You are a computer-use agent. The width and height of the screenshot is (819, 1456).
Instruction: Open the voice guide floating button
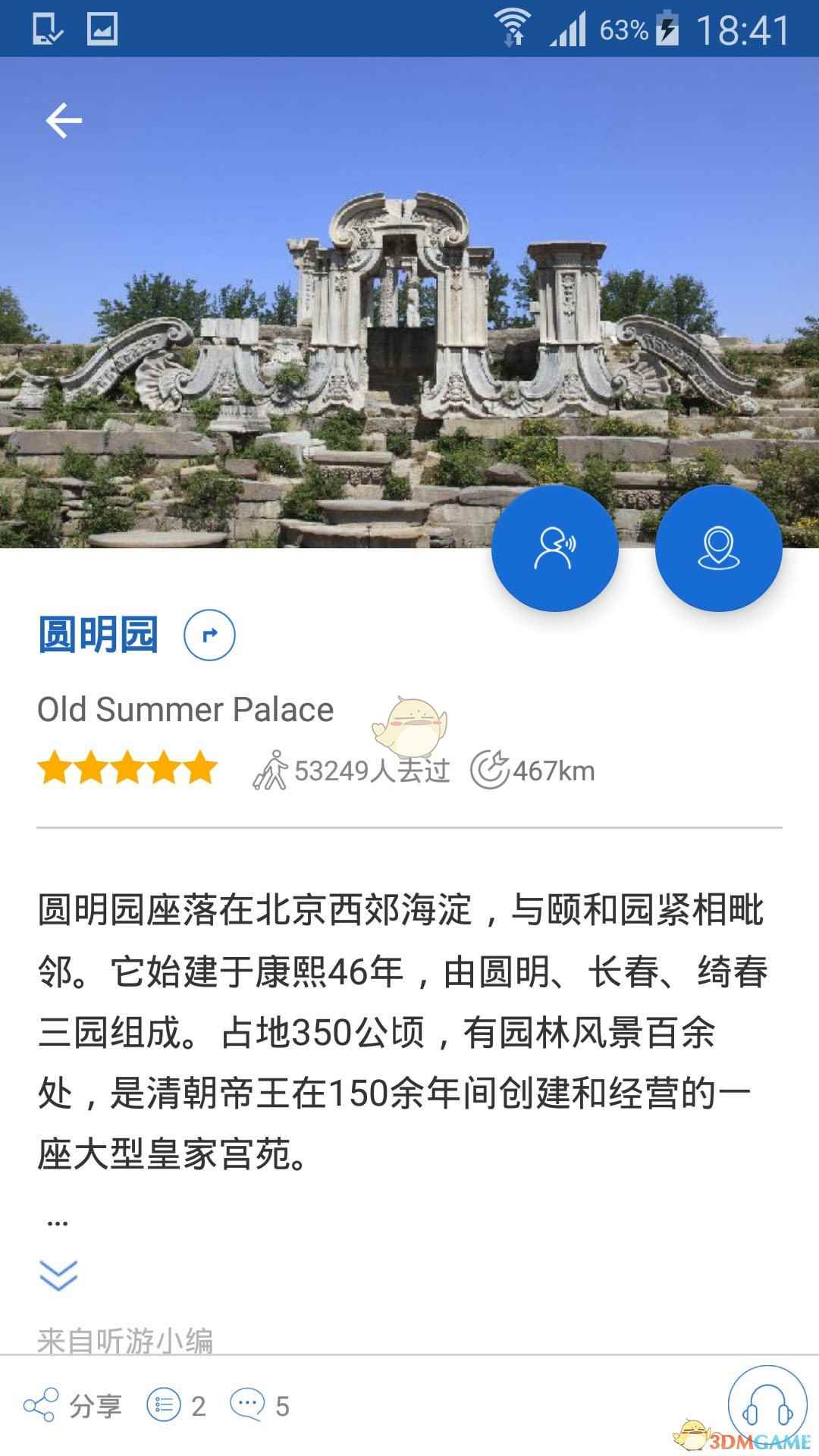coord(555,548)
